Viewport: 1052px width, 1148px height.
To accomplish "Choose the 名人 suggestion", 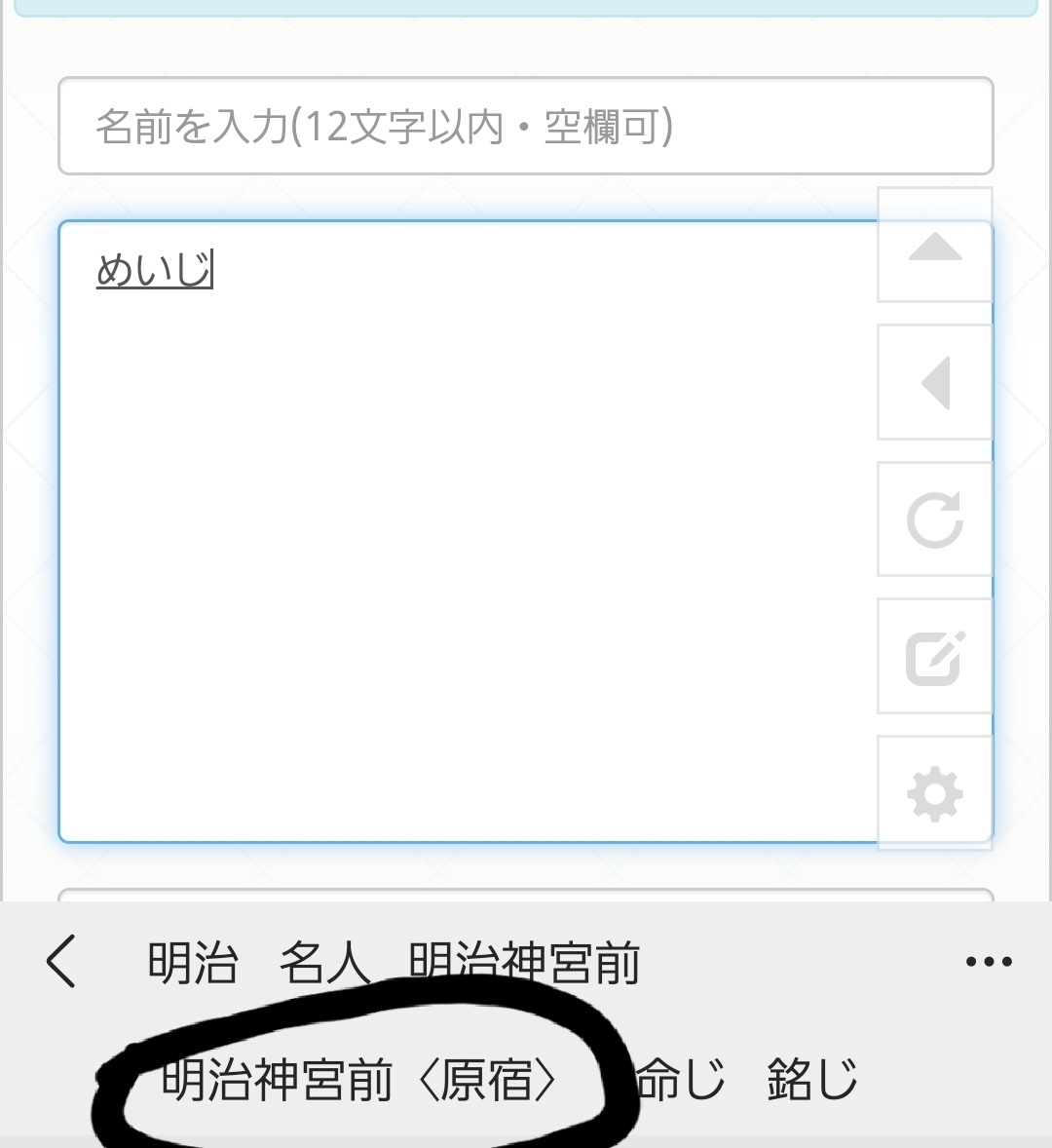I will pyautogui.click(x=324, y=964).
